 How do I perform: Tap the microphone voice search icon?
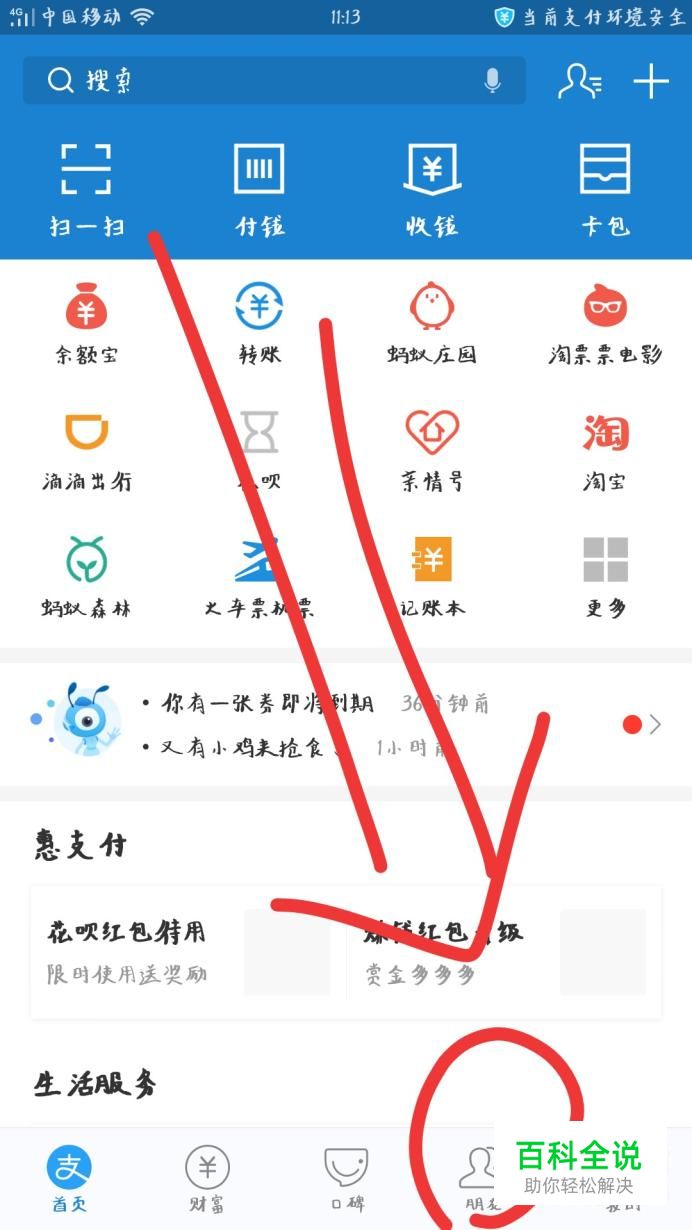coord(492,81)
